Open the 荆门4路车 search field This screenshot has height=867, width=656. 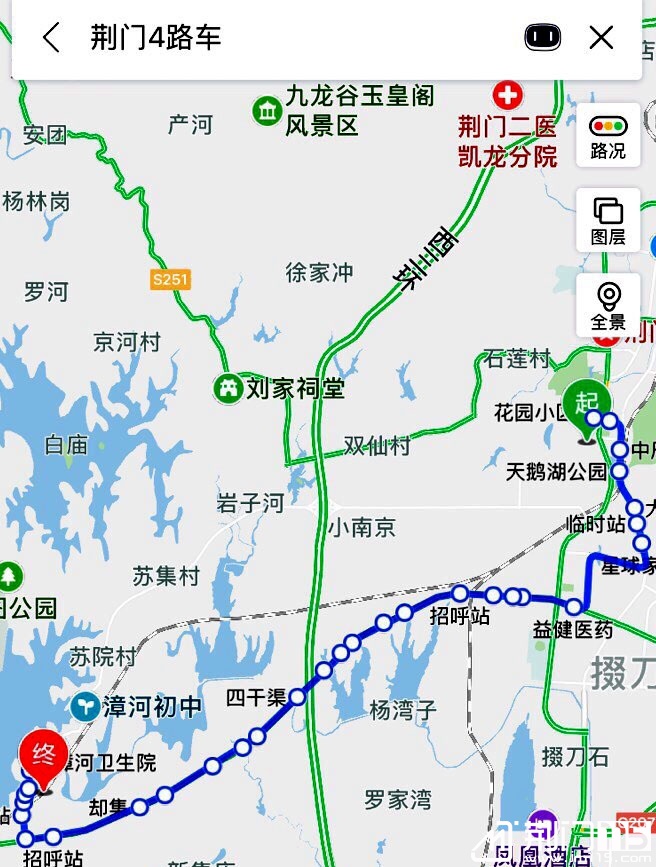pyautogui.click(x=290, y=38)
